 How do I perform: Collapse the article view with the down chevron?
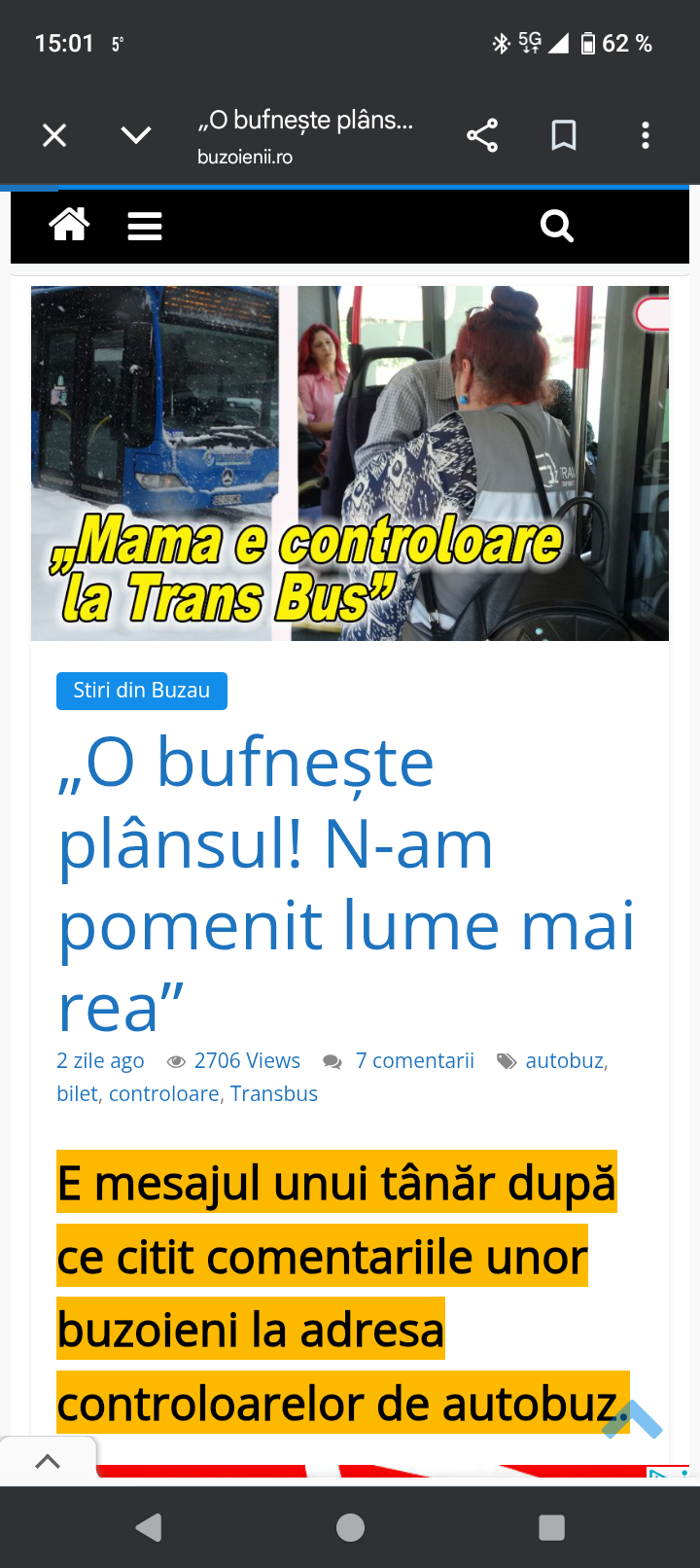[x=135, y=135]
